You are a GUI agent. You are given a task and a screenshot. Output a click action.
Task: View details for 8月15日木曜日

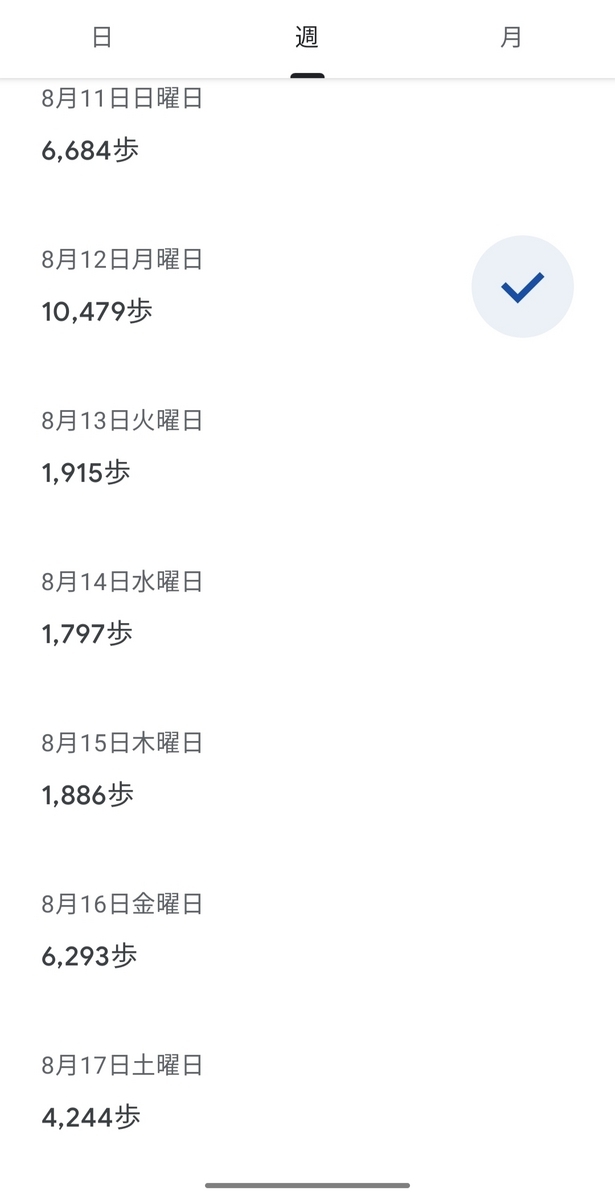click(x=307, y=770)
